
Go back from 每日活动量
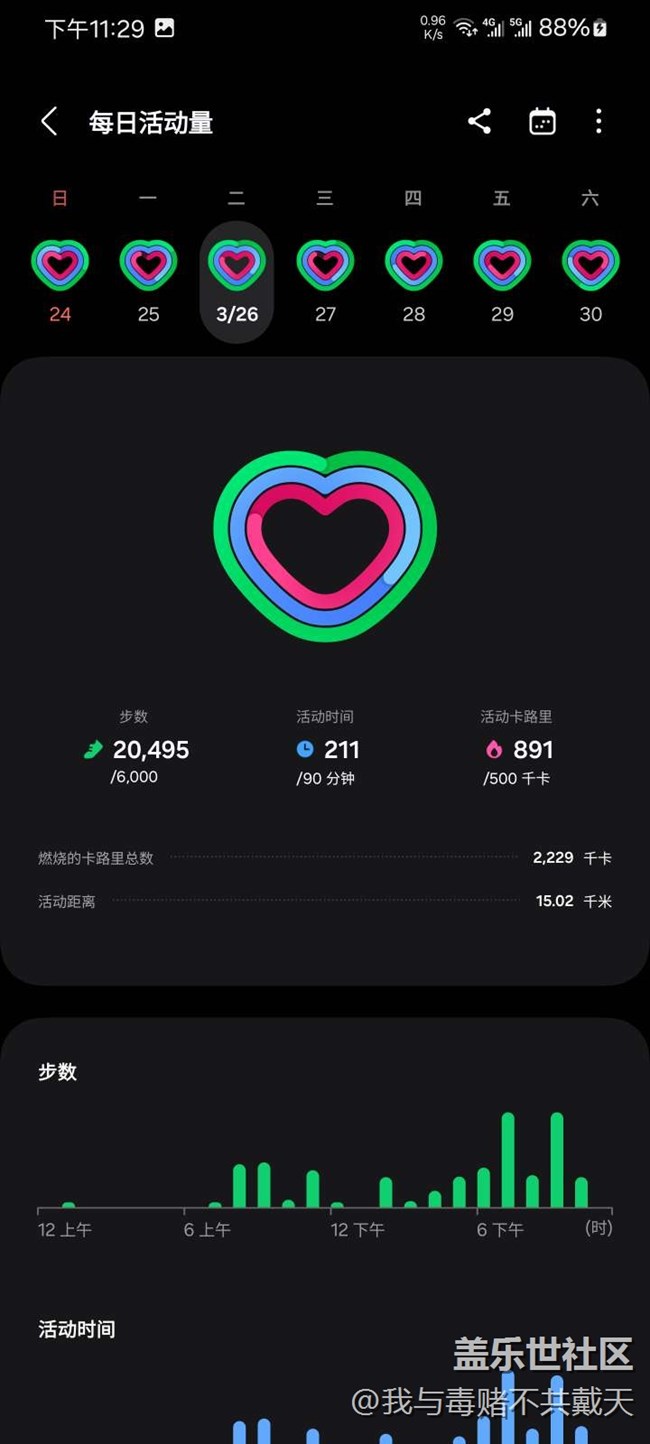(x=48, y=122)
